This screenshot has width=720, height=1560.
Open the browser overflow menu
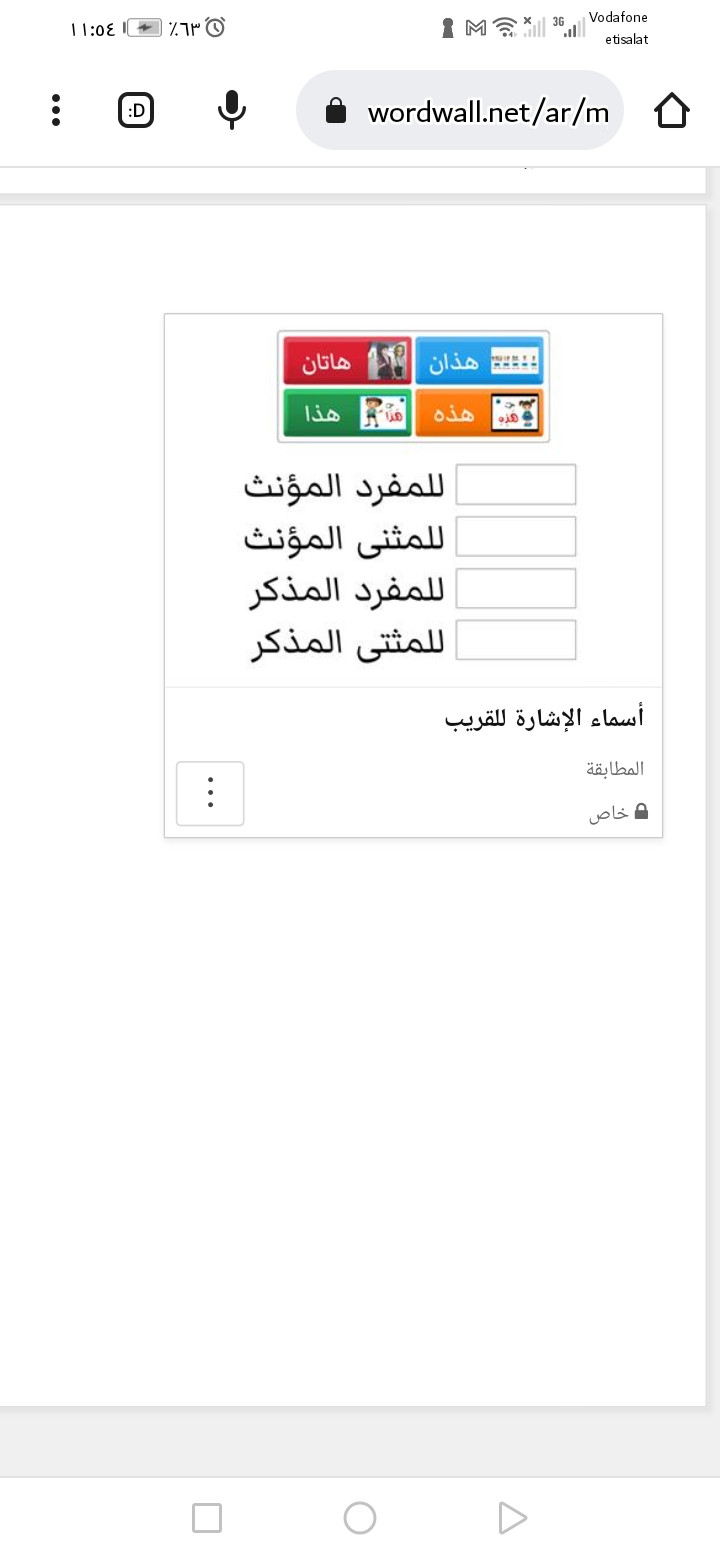point(56,110)
